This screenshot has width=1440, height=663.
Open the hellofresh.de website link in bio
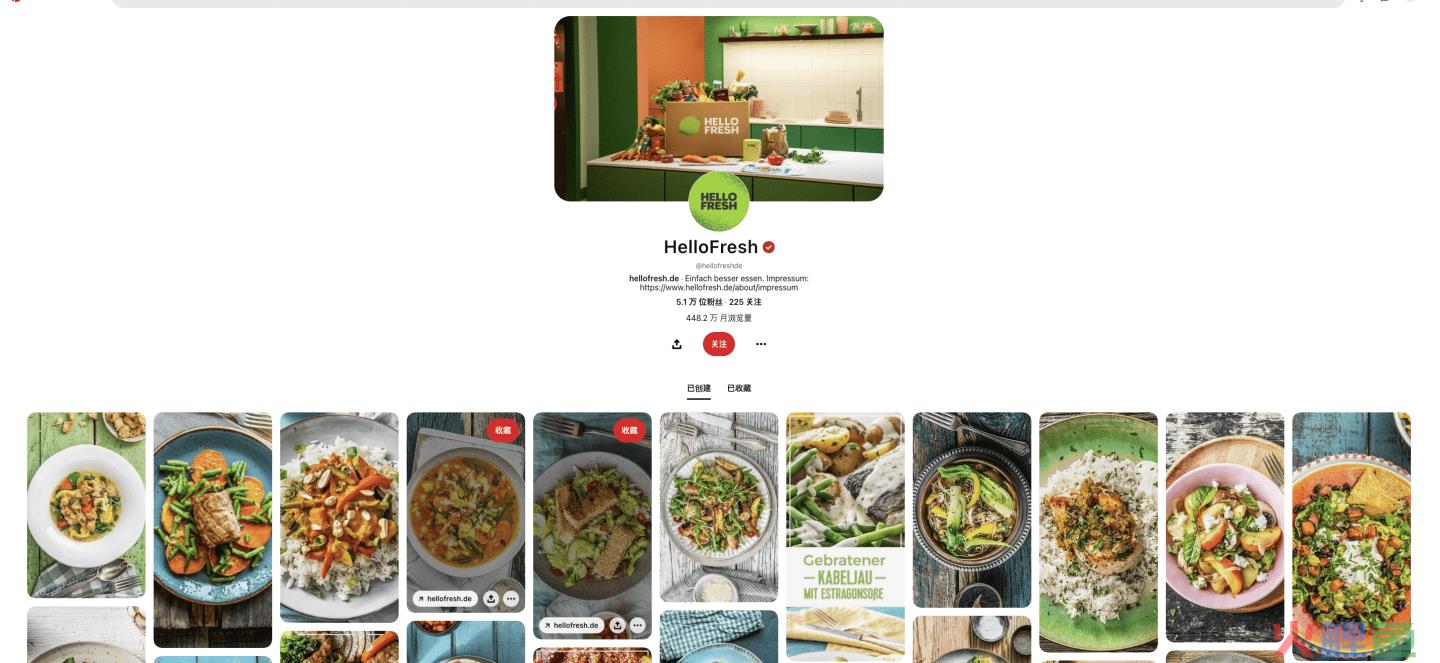[x=654, y=278]
